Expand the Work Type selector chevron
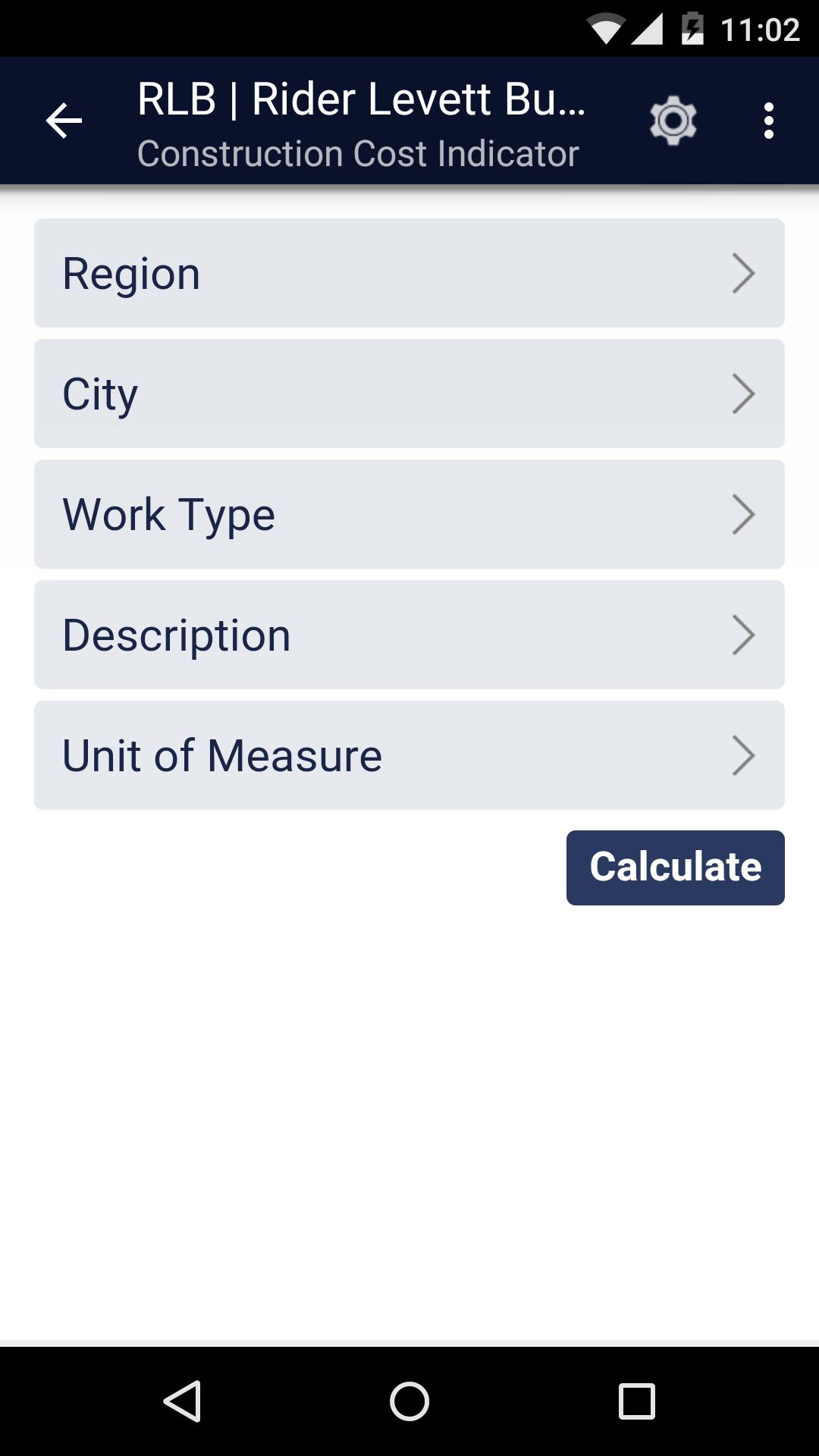The image size is (819, 1456). [x=744, y=513]
